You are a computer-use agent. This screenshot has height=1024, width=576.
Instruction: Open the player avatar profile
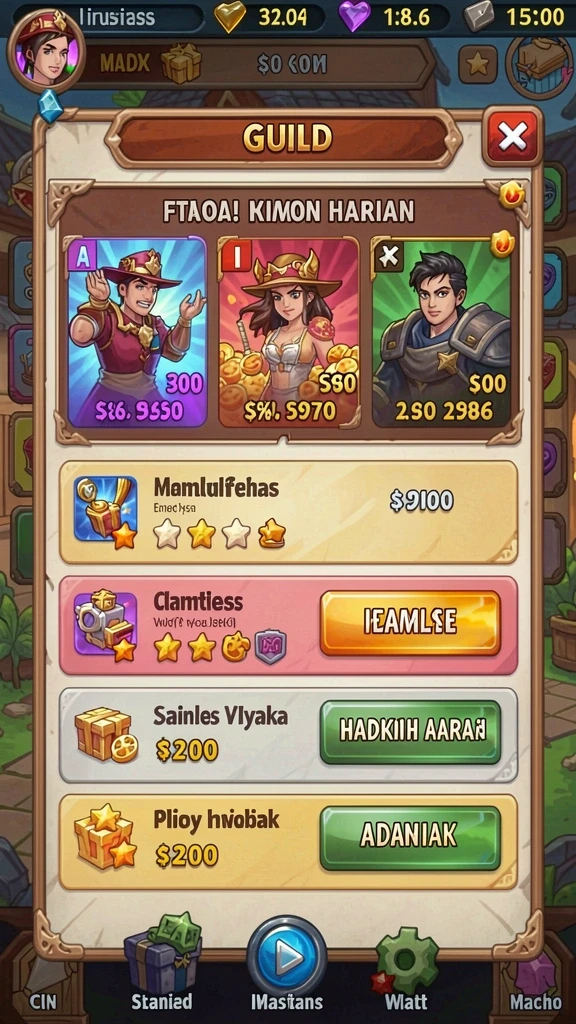pos(46,50)
